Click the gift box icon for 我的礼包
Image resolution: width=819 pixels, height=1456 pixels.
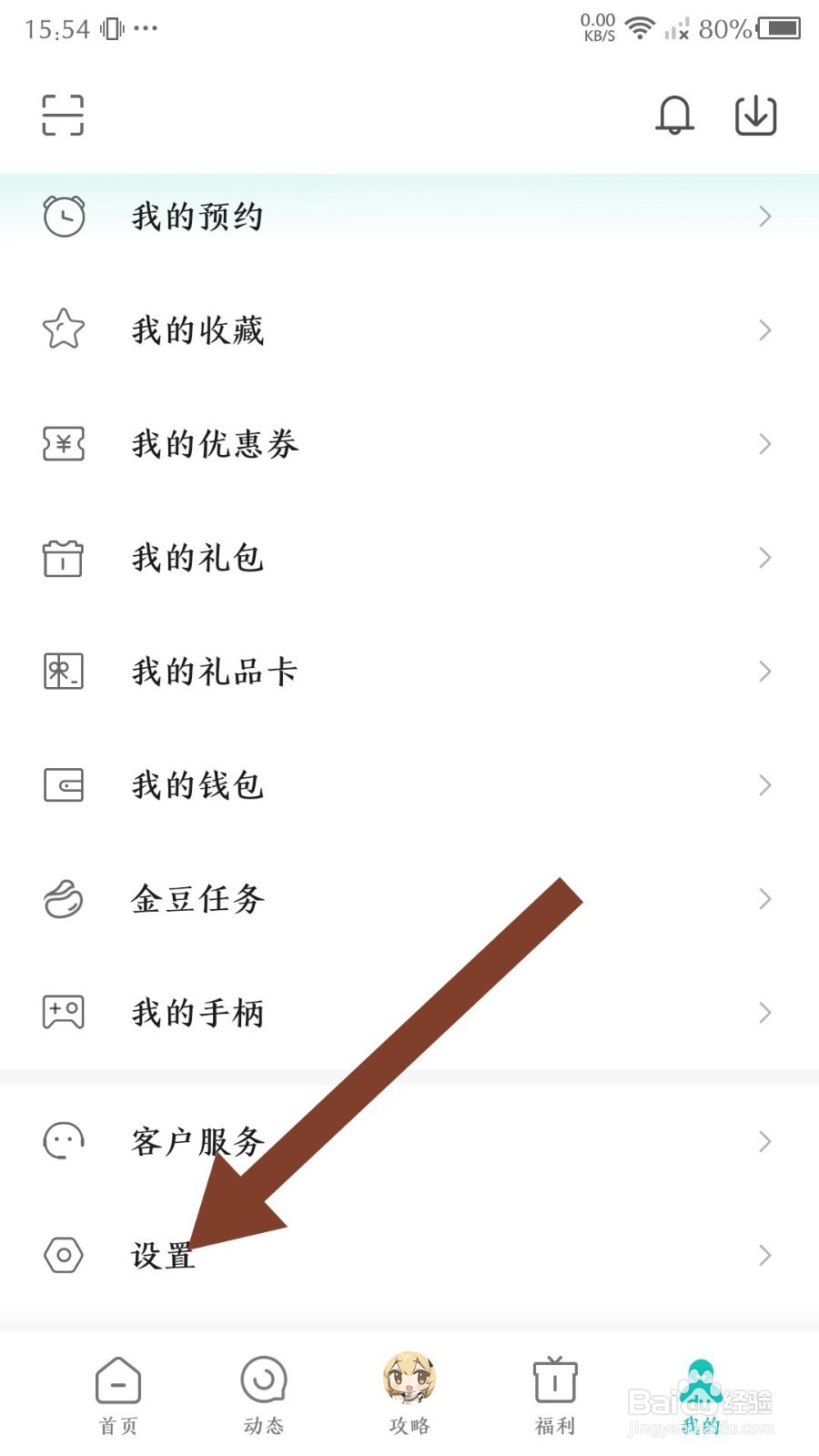pos(63,558)
